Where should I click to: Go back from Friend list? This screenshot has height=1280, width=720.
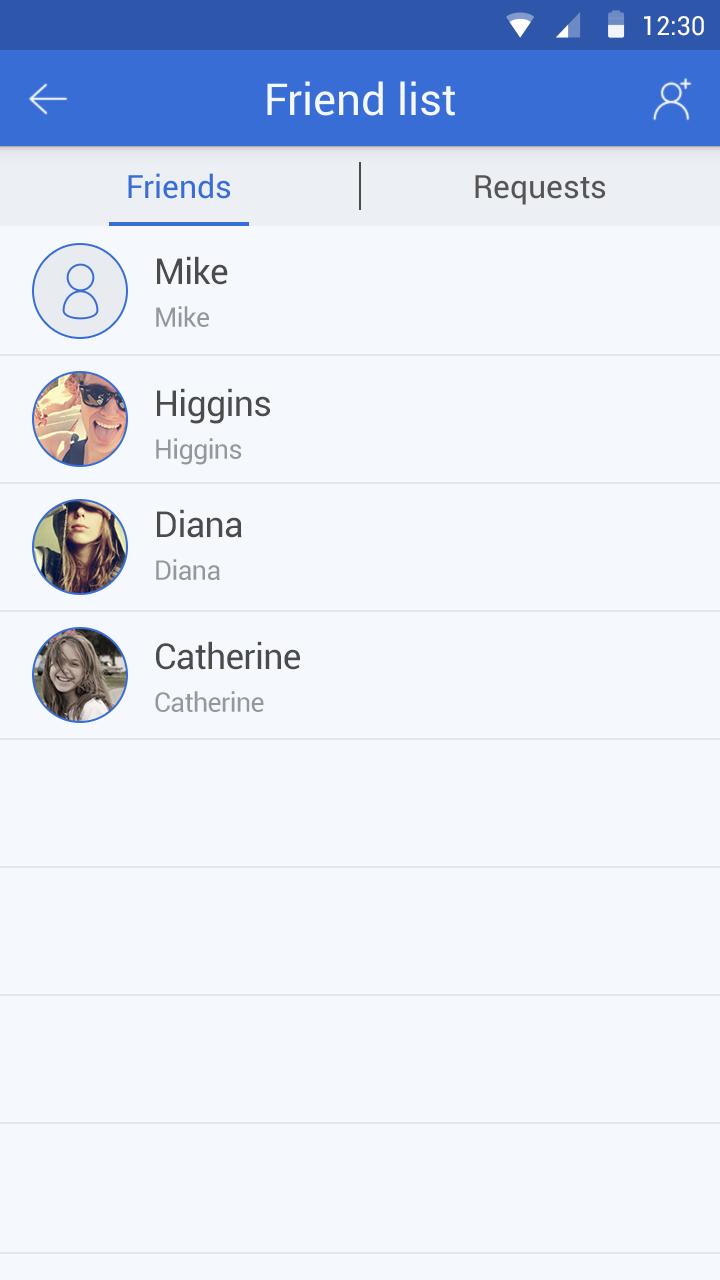pyautogui.click(x=48, y=99)
